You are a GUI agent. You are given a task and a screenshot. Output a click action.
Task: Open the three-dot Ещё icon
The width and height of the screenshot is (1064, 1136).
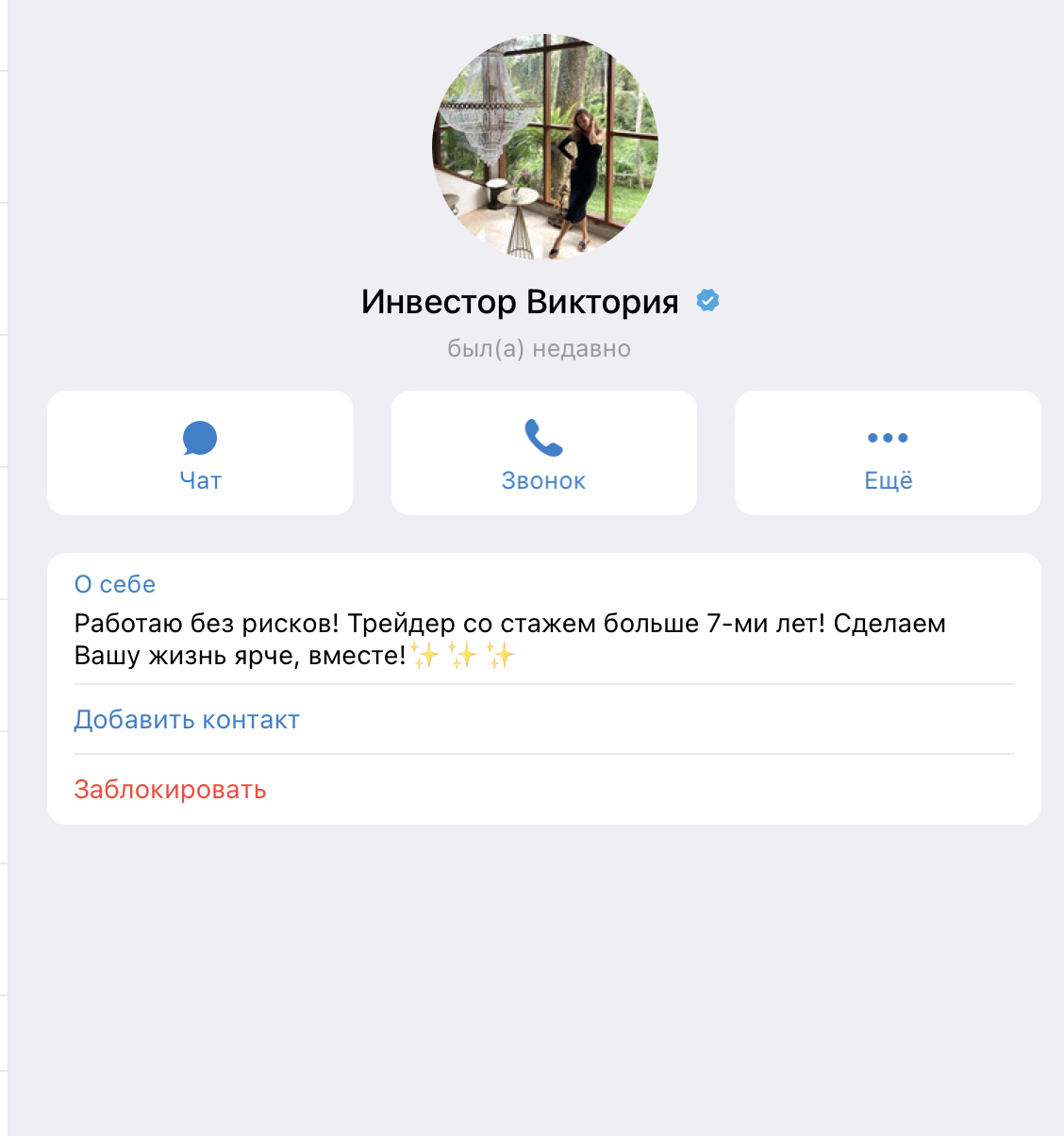tap(888, 437)
